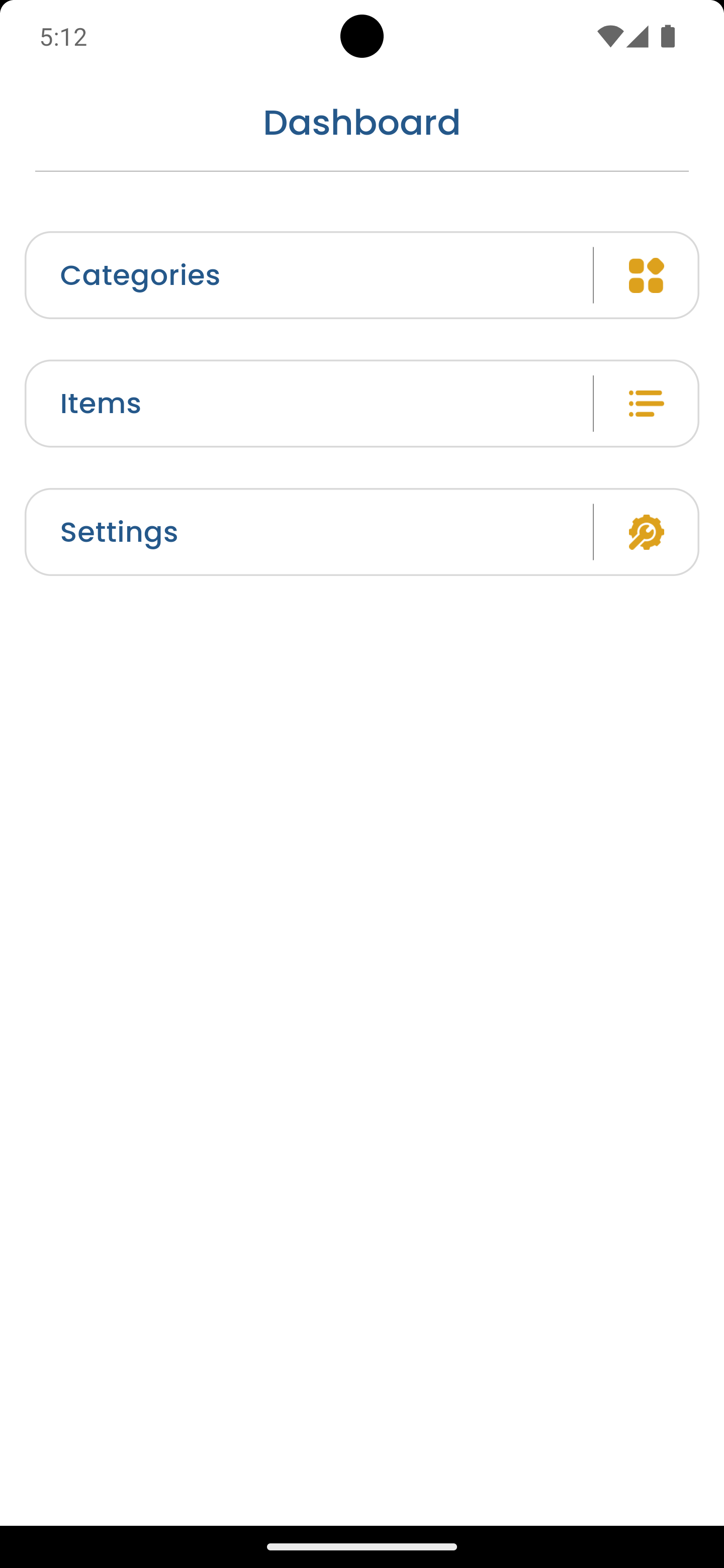Open the Settings row
This screenshot has height=1568, width=724.
[x=361, y=532]
